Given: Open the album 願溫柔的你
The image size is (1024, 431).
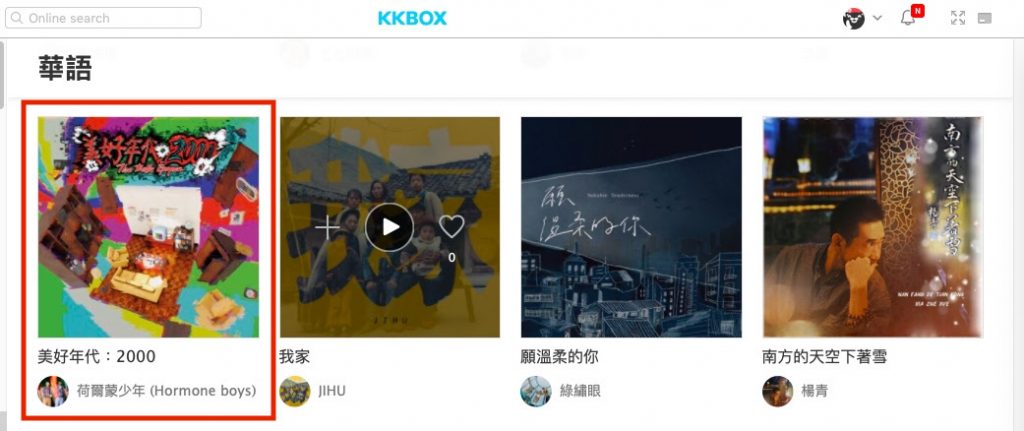Looking at the screenshot, I should pos(631,227).
